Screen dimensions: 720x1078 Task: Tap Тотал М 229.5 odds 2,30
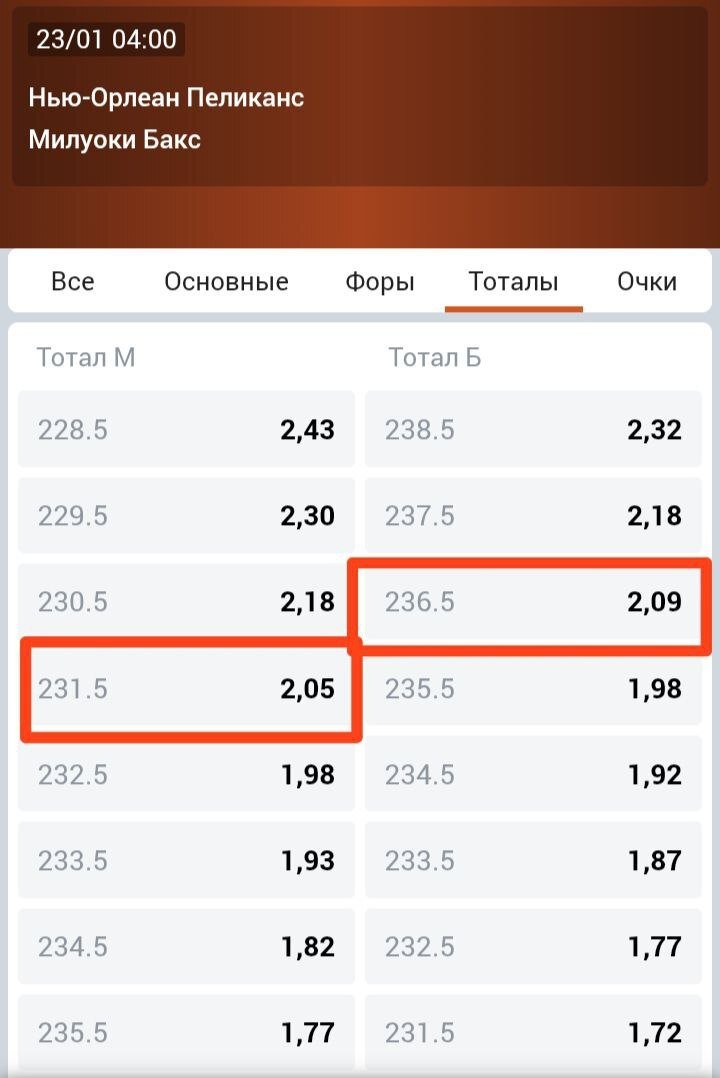(x=186, y=516)
